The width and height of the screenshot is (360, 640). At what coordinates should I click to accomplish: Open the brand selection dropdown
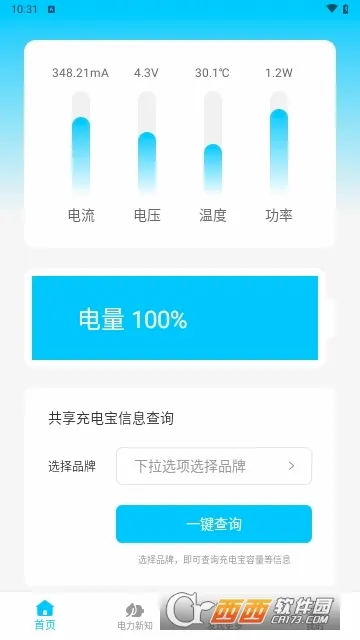pyautogui.click(x=214, y=466)
